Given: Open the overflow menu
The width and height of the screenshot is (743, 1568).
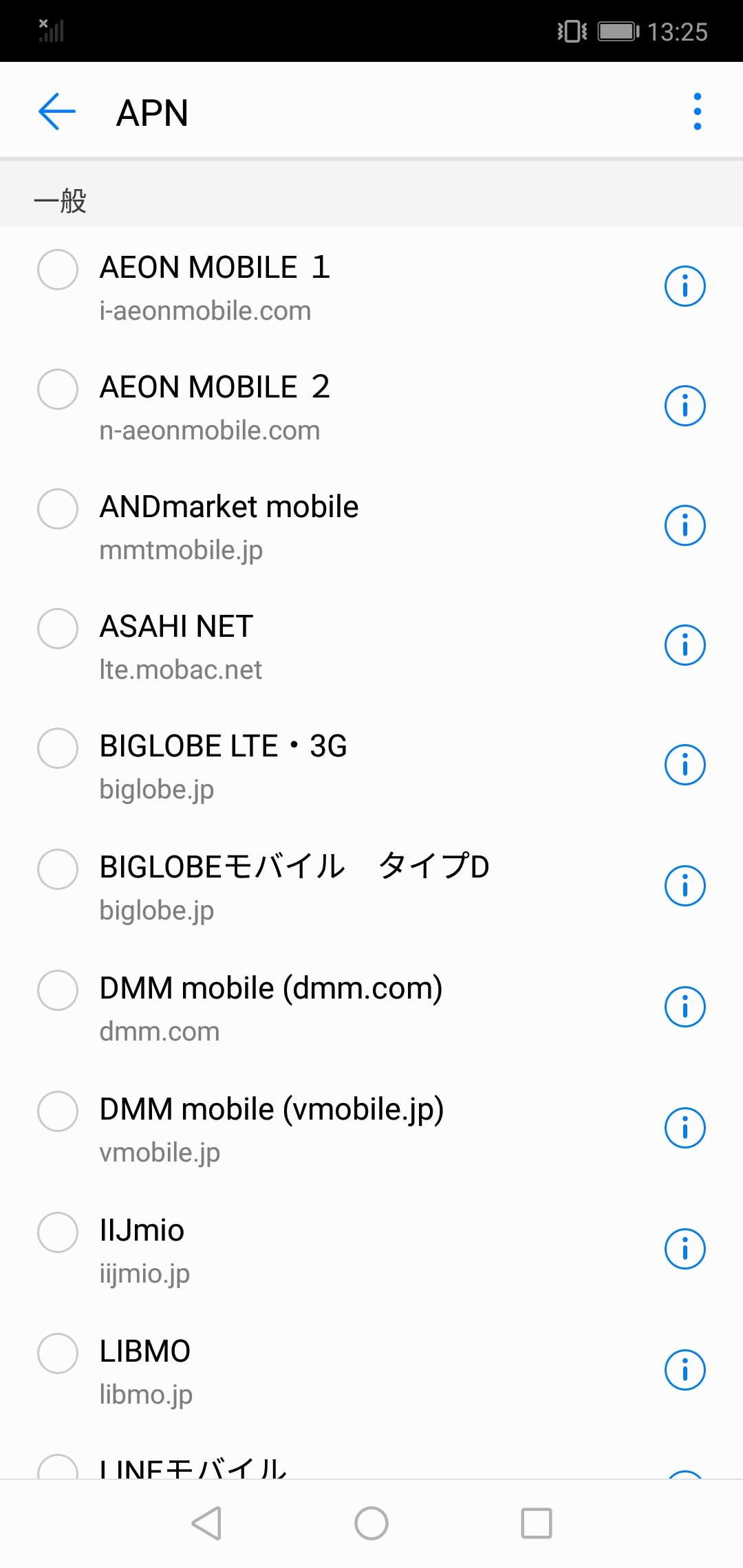Looking at the screenshot, I should click(x=697, y=112).
